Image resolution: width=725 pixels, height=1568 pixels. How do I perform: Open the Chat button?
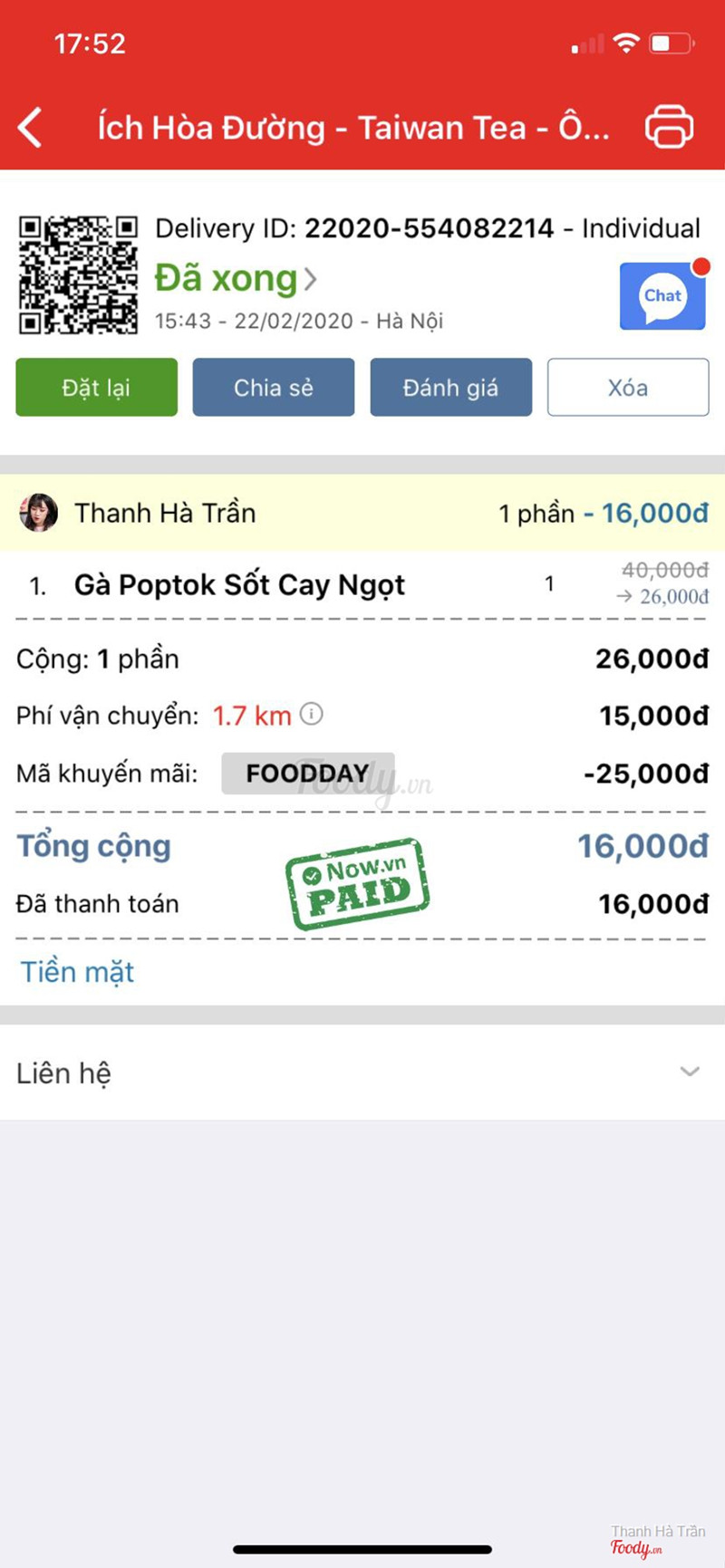[662, 296]
